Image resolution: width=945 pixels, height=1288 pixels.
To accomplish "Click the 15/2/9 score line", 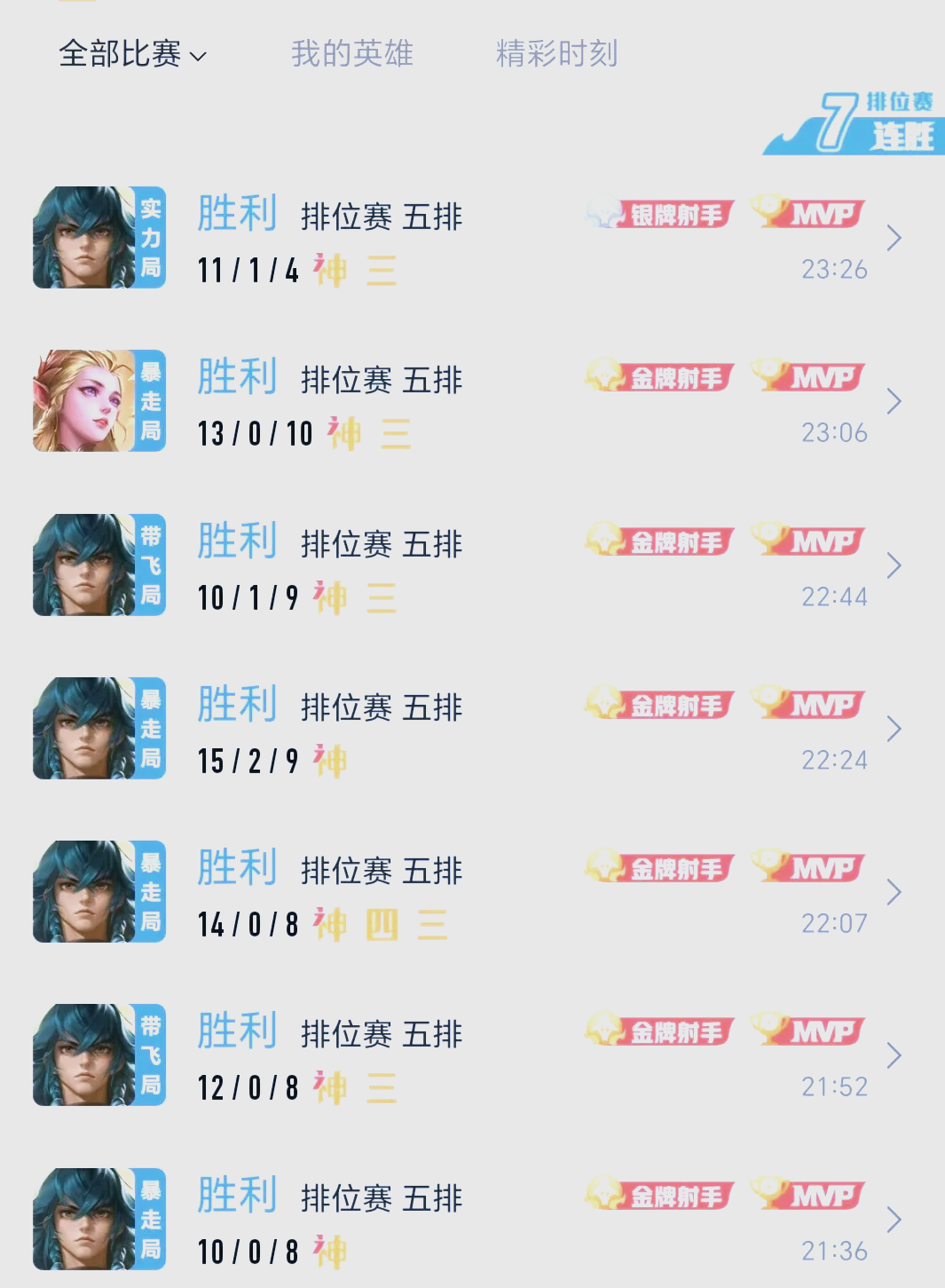I will click(x=249, y=761).
